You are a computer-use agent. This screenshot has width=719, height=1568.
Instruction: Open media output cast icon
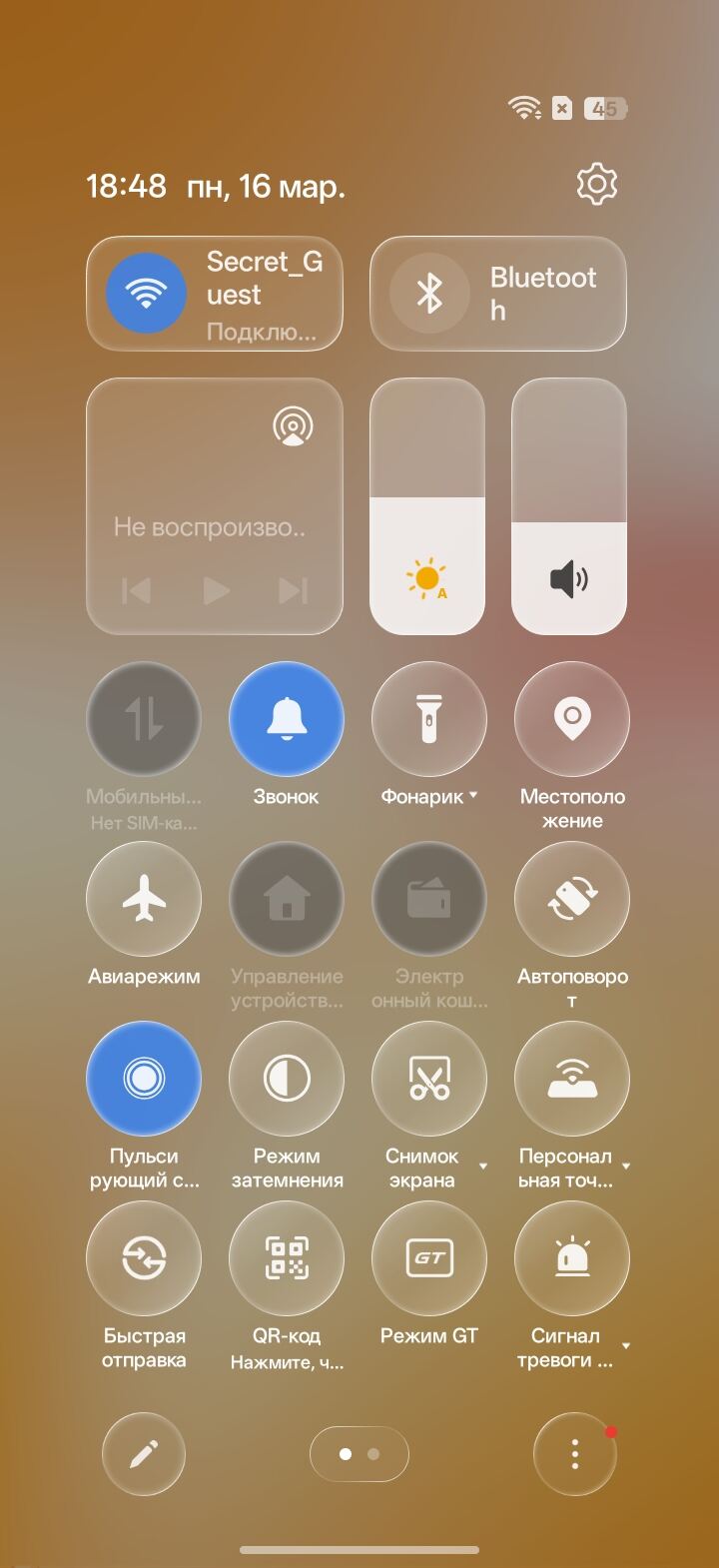293,426
